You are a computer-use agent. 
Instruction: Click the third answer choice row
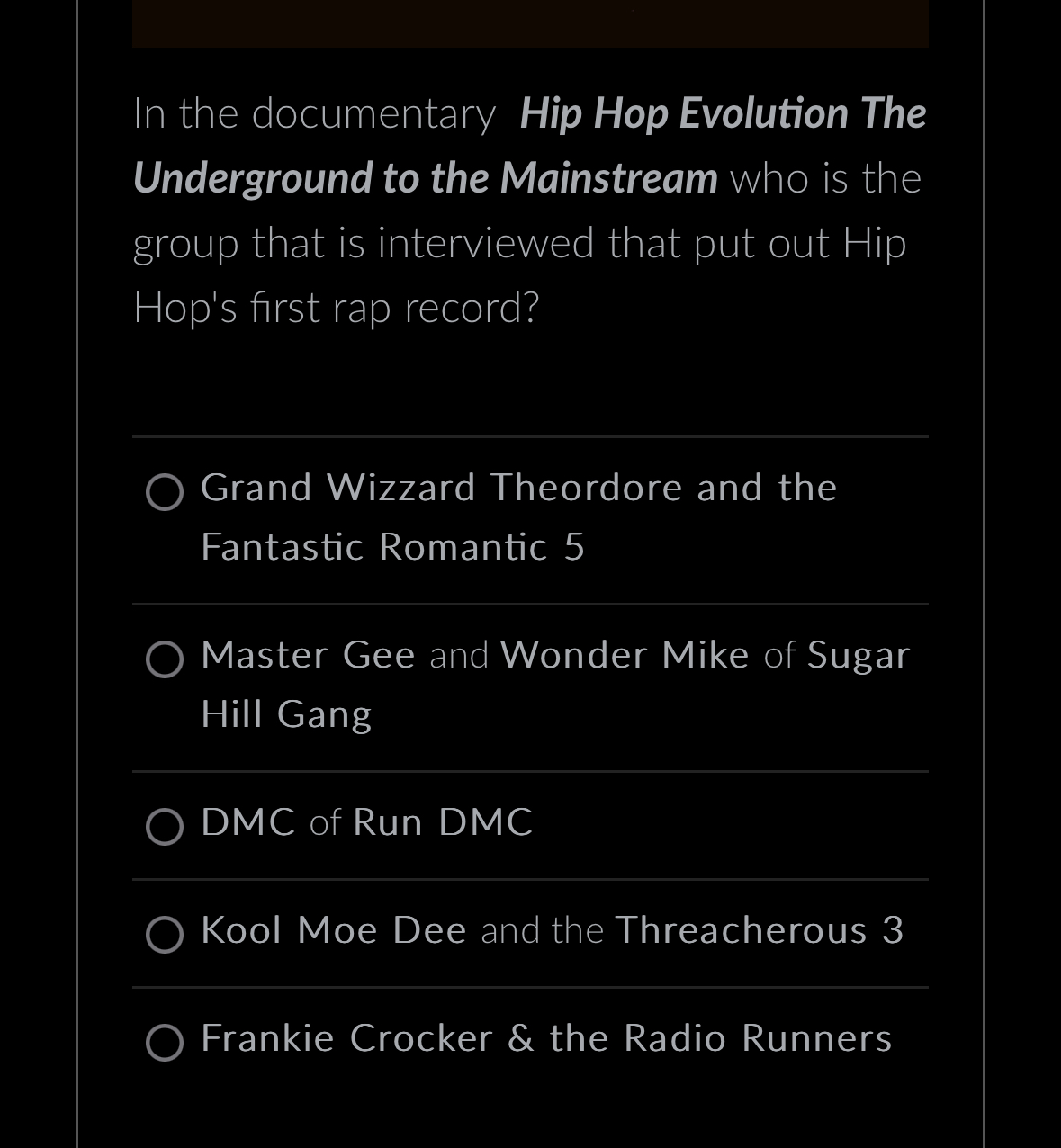[x=530, y=825]
